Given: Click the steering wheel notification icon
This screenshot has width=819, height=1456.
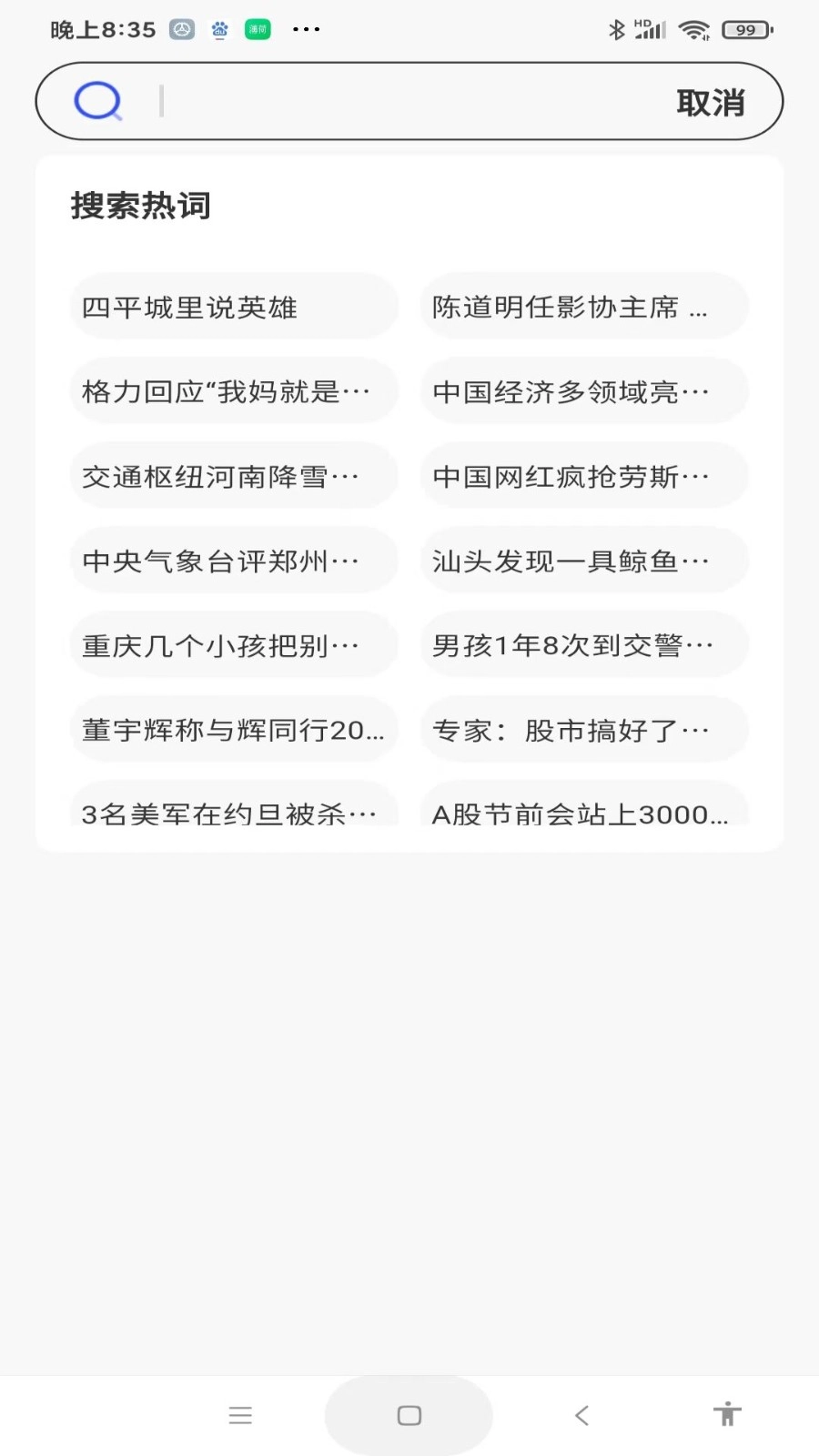Looking at the screenshot, I should pos(181,28).
